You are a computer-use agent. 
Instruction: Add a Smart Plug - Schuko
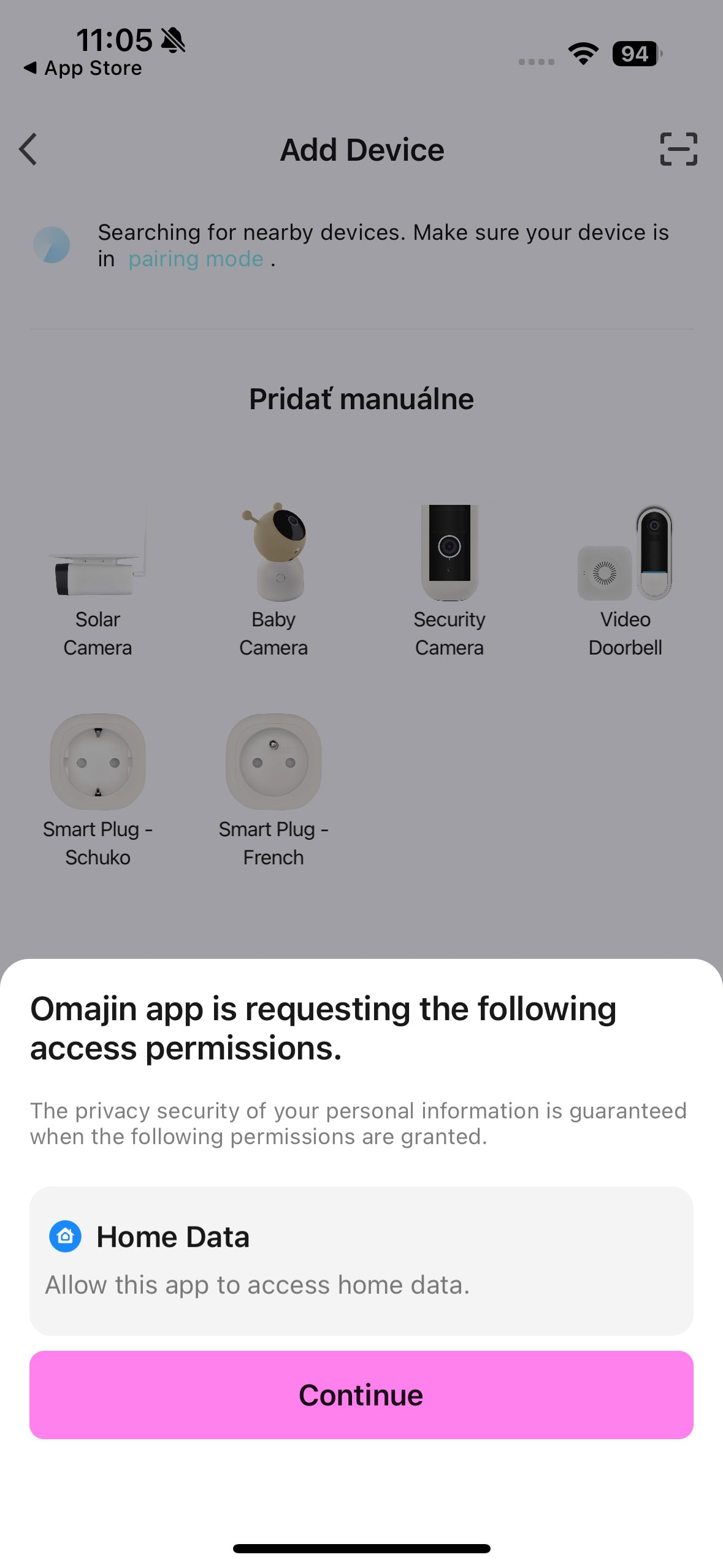(x=98, y=791)
